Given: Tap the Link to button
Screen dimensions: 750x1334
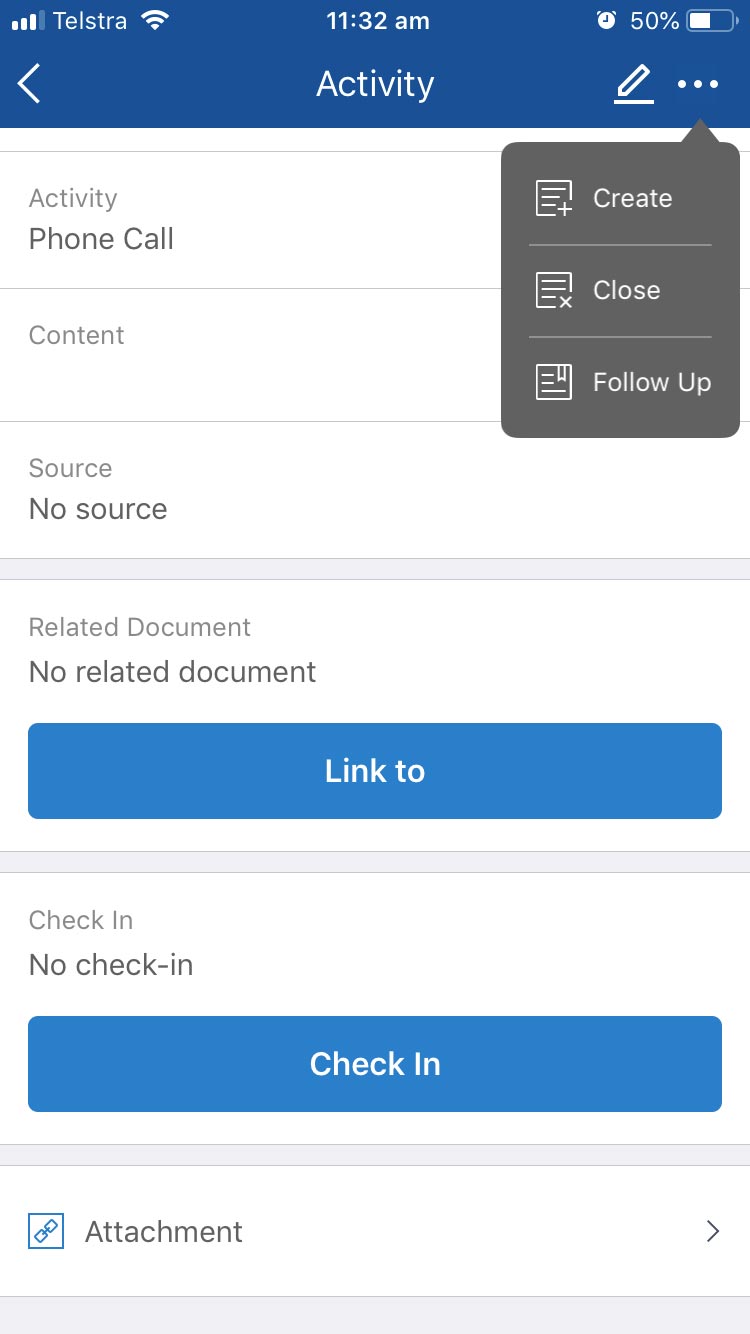Looking at the screenshot, I should point(375,771).
